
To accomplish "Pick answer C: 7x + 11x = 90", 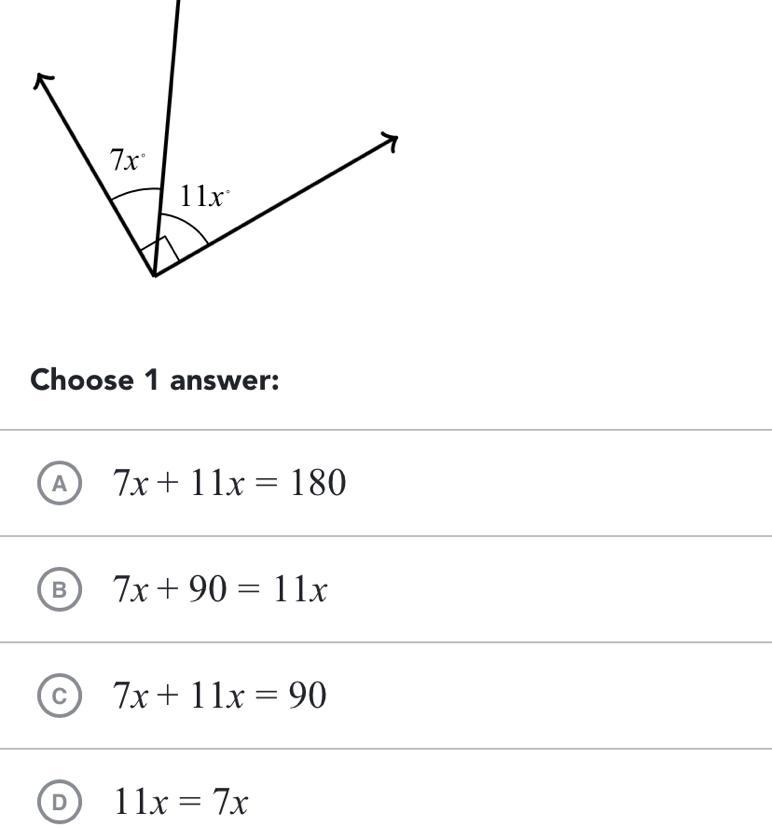I will 60,696.
